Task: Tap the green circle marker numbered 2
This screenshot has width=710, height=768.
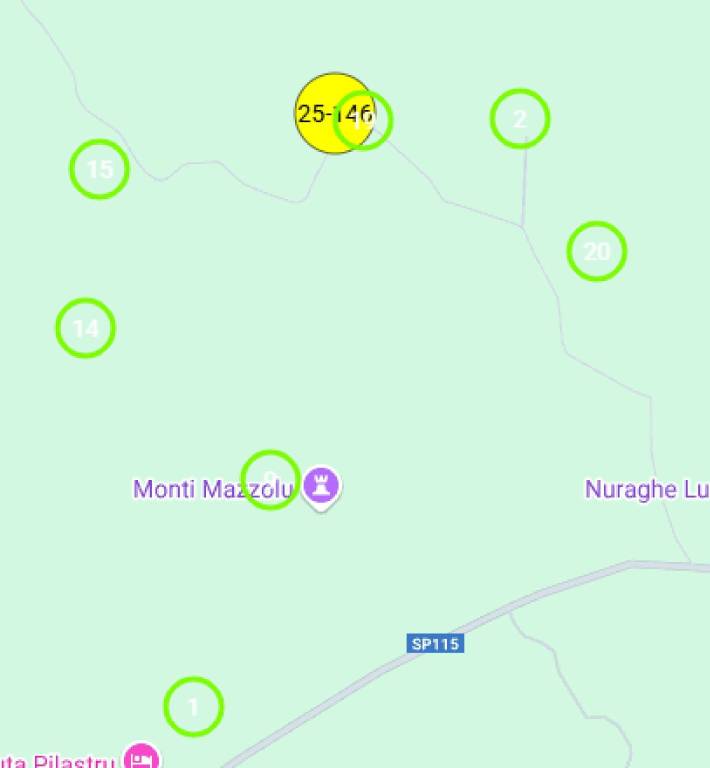Action: (x=520, y=119)
